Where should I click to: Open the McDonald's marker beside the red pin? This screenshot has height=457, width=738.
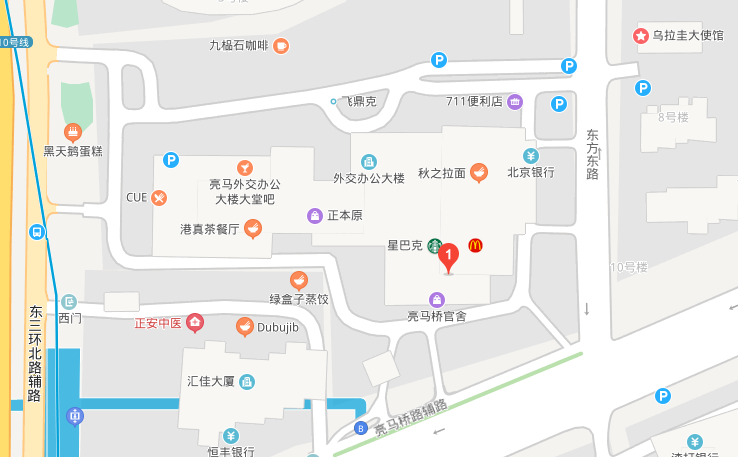475,245
